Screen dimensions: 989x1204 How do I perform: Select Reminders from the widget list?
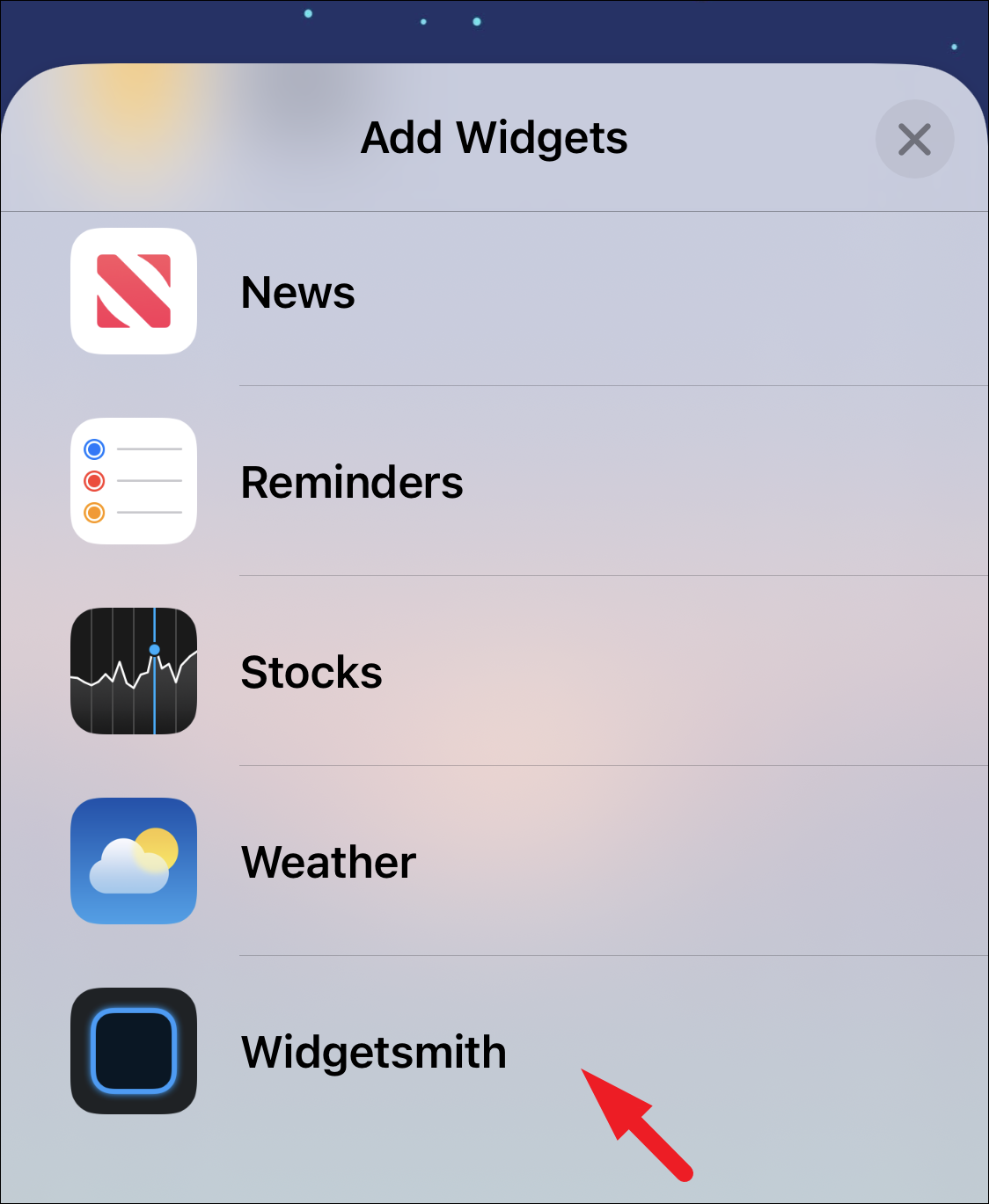(x=352, y=482)
